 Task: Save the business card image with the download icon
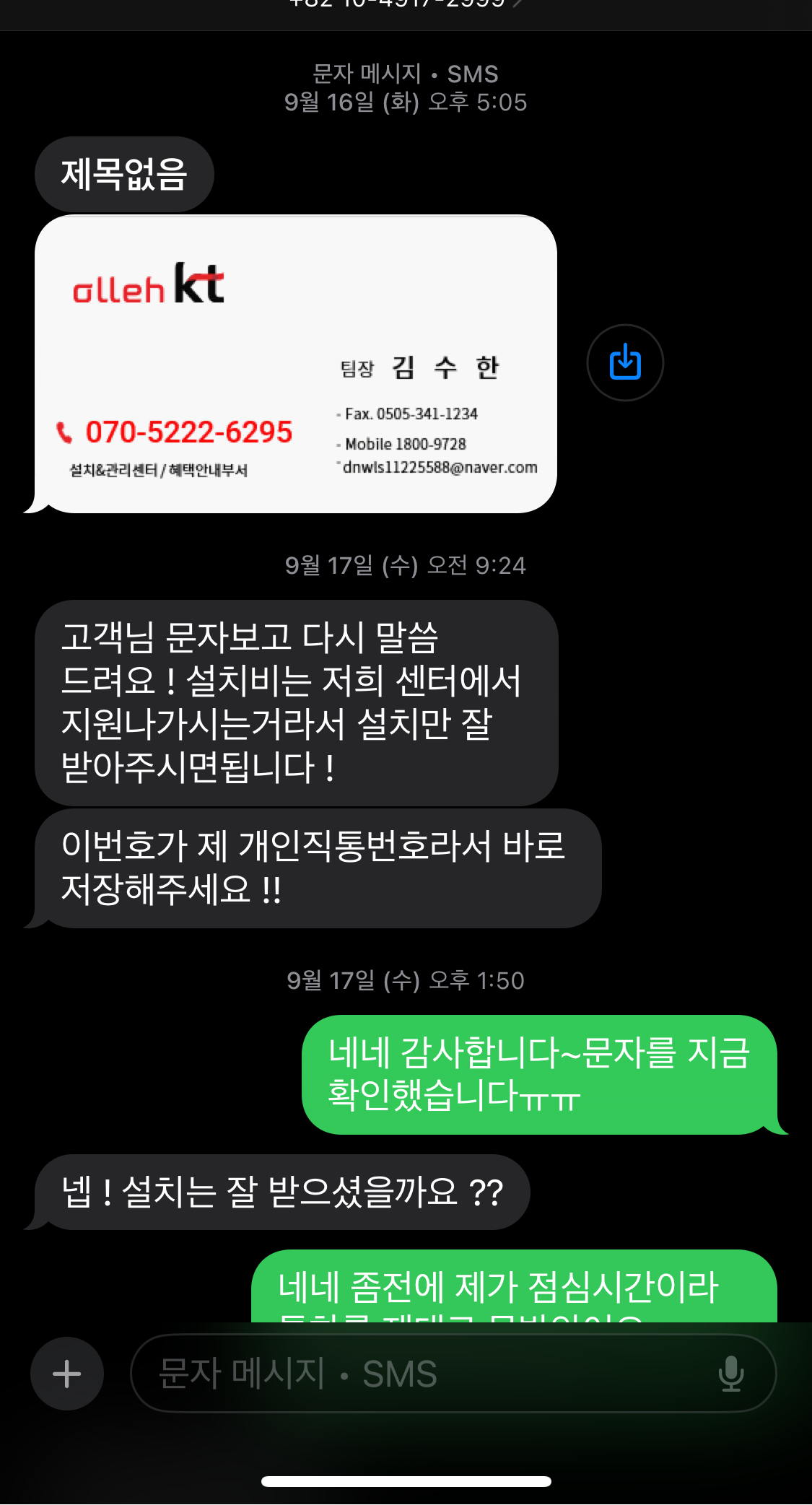[x=625, y=362]
